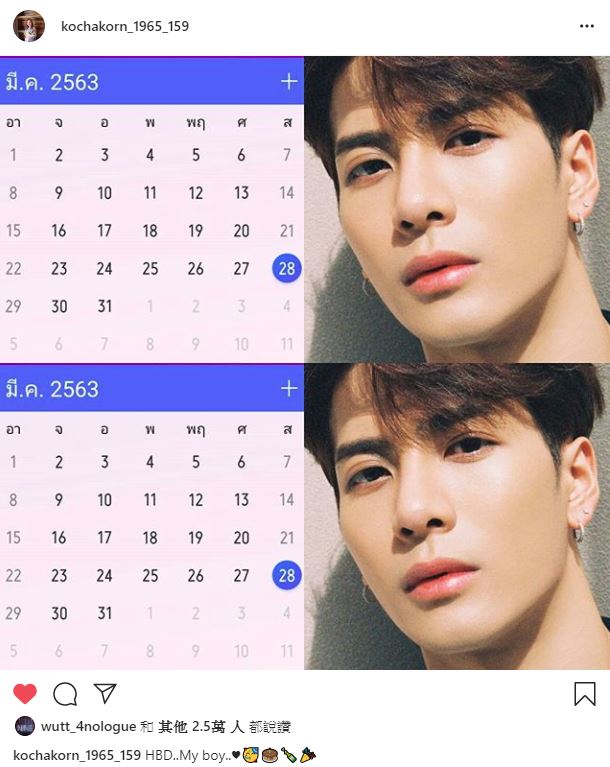This screenshot has height=767, width=610.
Task: Open the comments bubble icon
Action: coord(65,694)
